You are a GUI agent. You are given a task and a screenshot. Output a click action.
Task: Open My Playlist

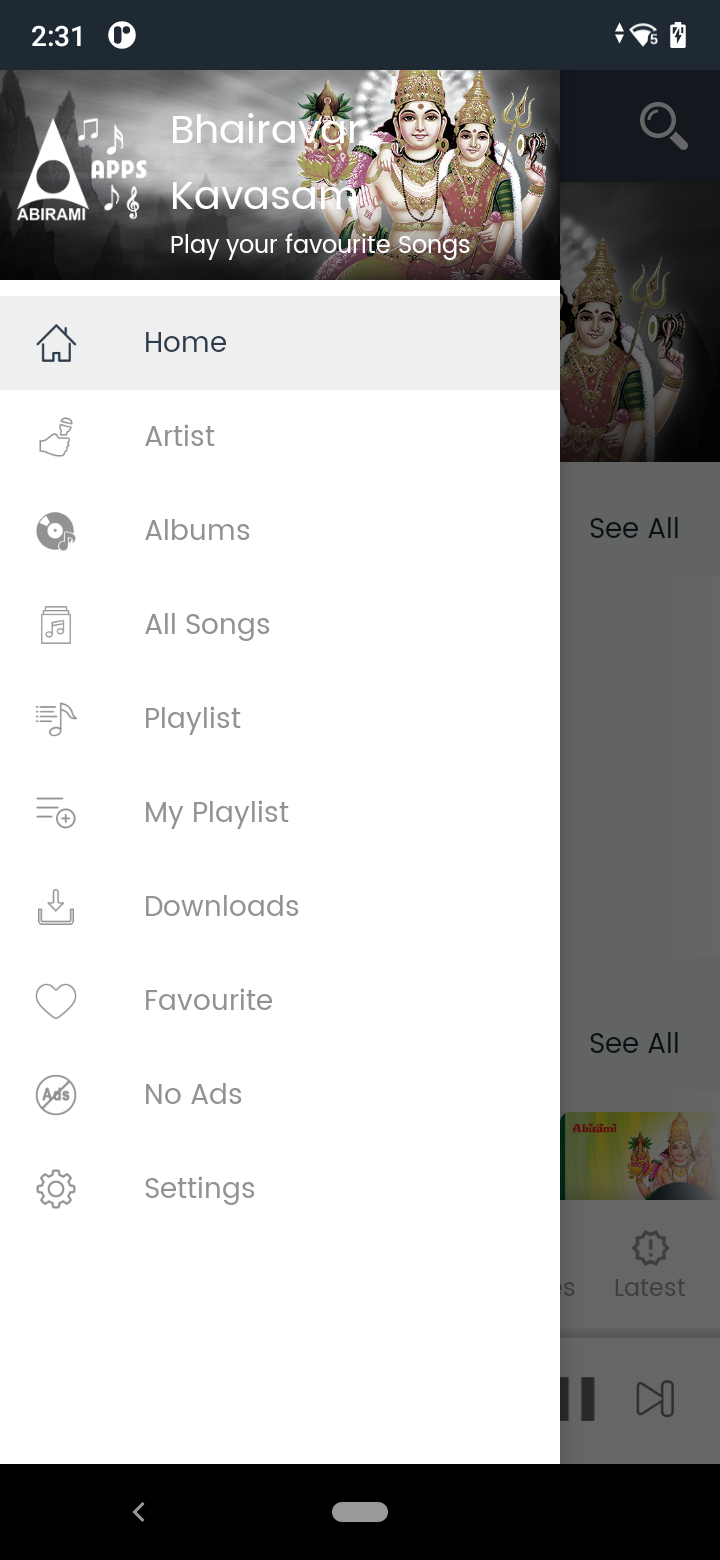tap(280, 813)
